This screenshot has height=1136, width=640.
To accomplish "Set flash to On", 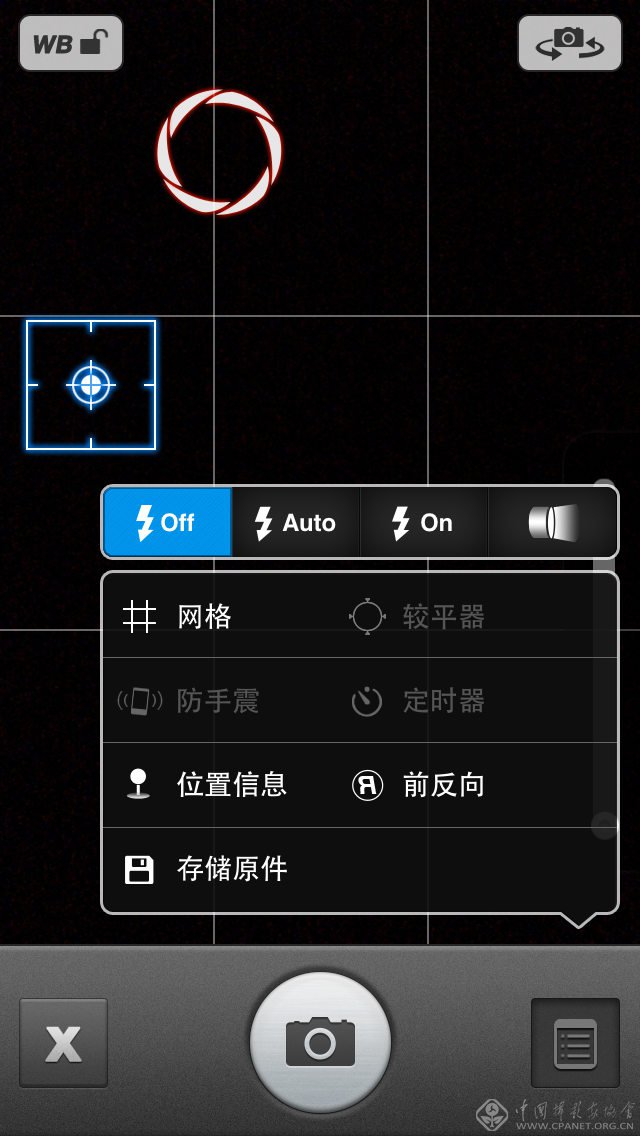I will pyautogui.click(x=423, y=522).
